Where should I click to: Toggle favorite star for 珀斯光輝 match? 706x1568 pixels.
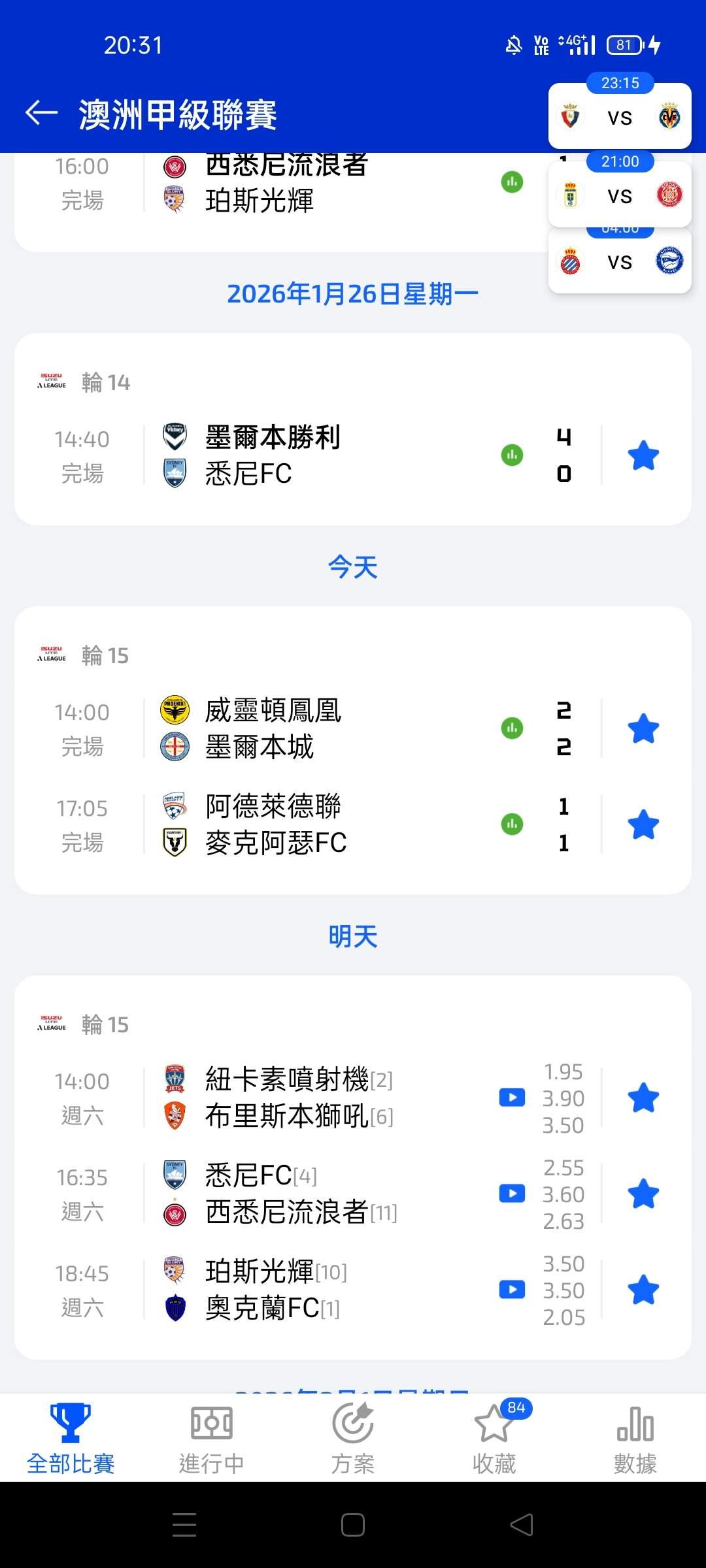643,1290
